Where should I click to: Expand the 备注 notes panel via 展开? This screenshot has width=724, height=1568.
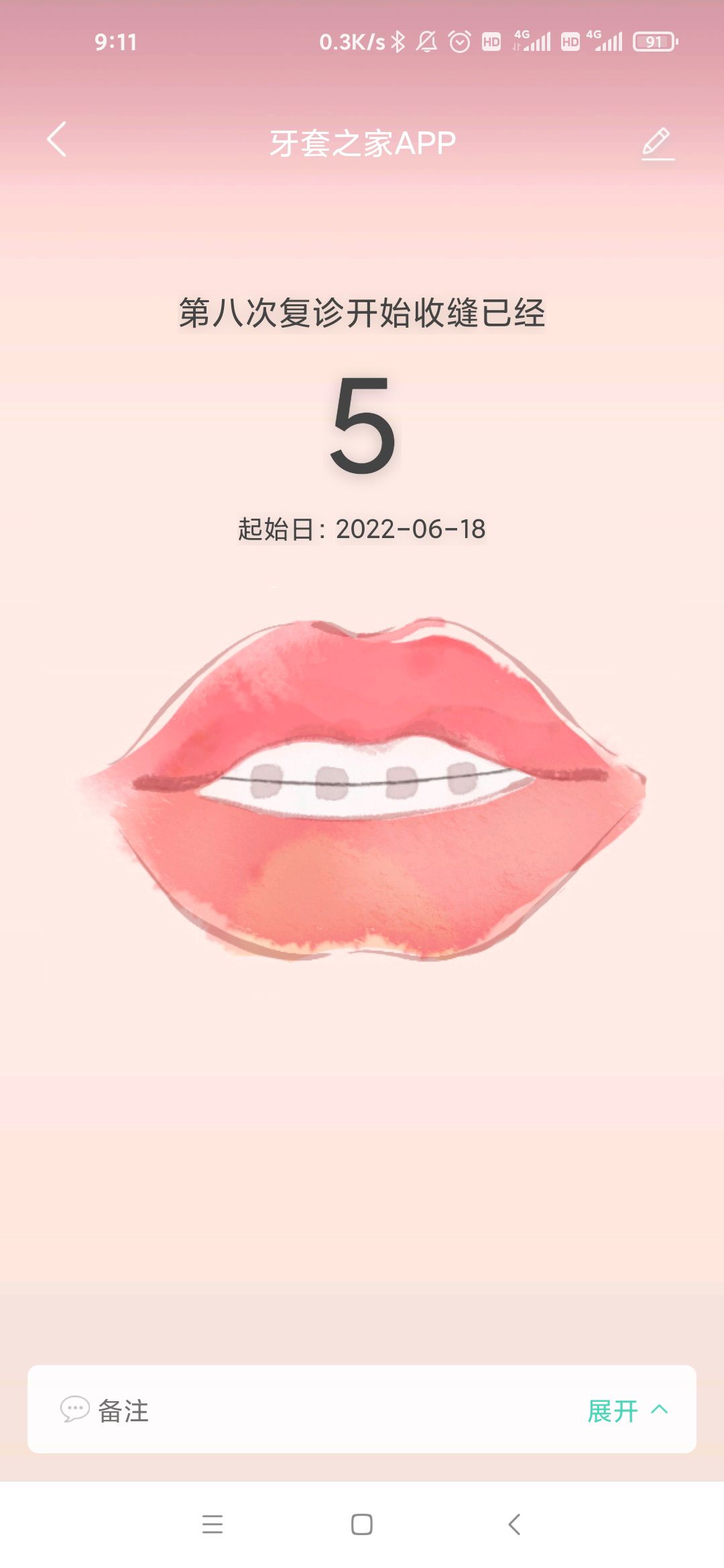coord(627,1411)
